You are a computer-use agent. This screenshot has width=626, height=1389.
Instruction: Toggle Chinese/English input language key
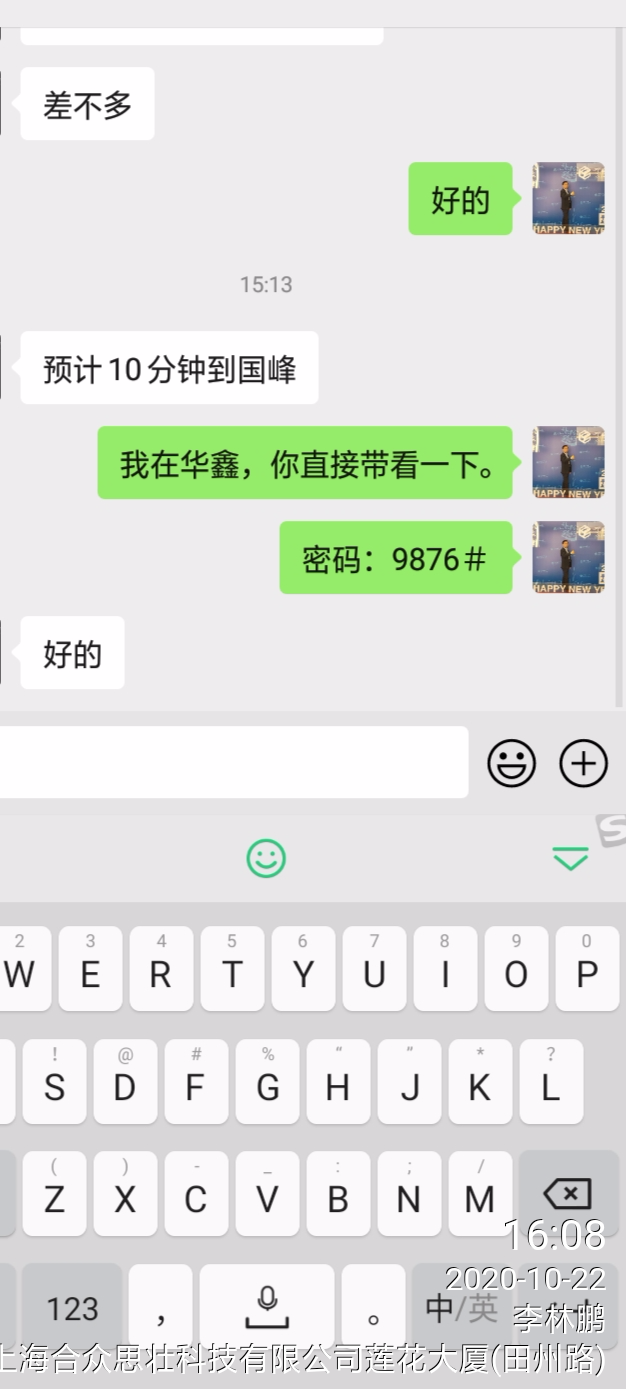pyautogui.click(x=461, y=1307)
